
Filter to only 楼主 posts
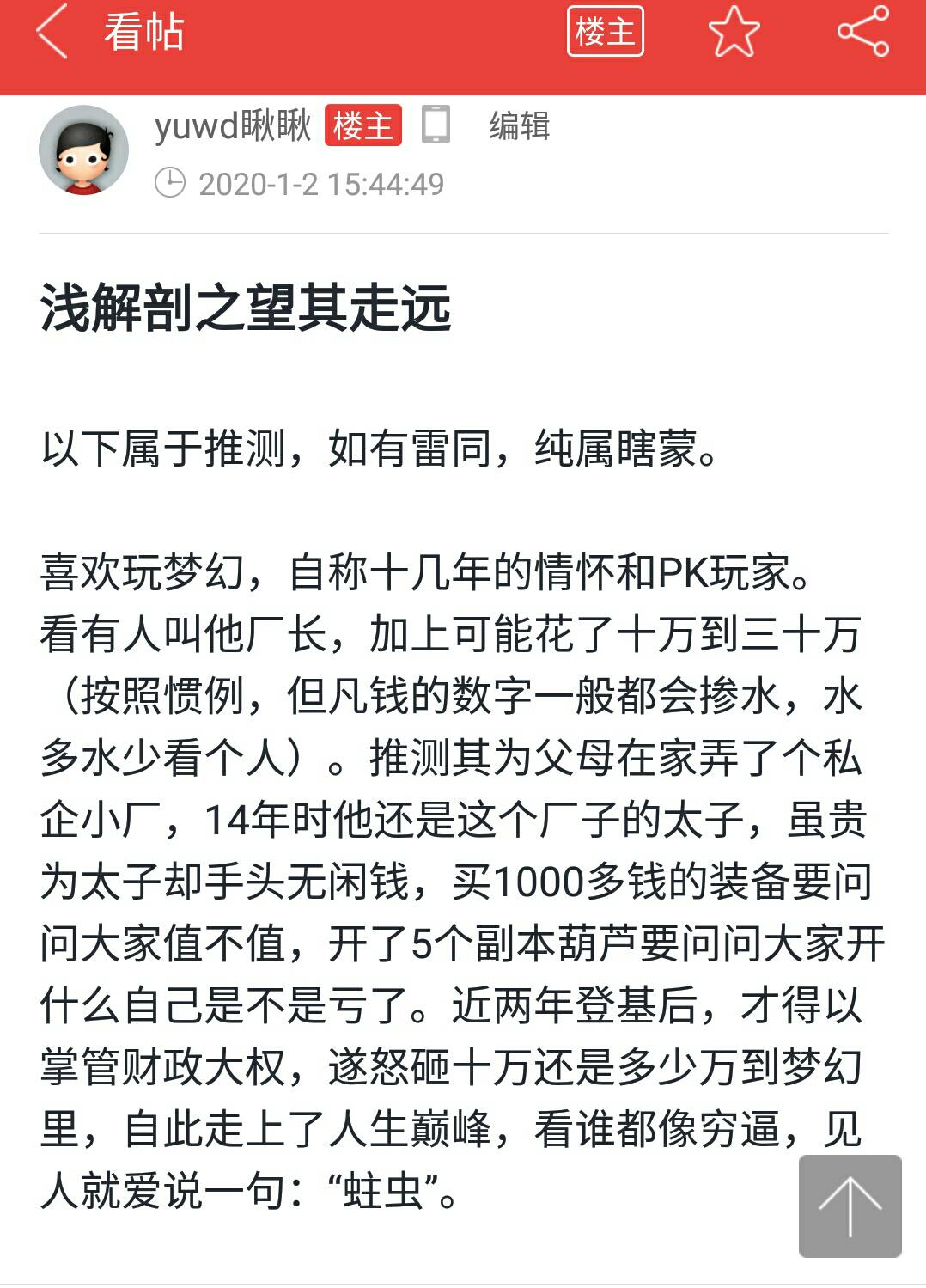point(605,33)
